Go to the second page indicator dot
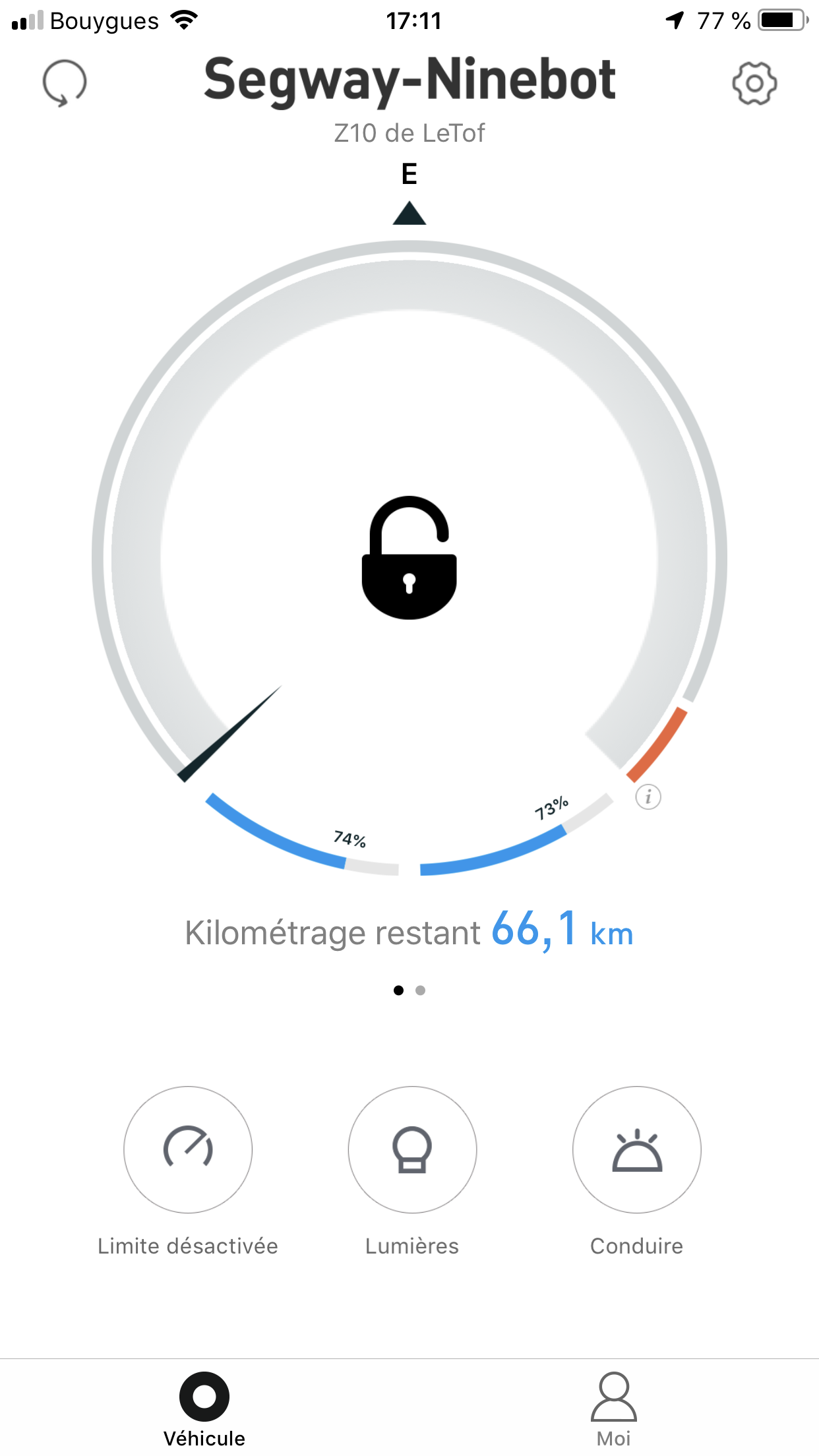Screen dimensions: 819x1456 421,990
